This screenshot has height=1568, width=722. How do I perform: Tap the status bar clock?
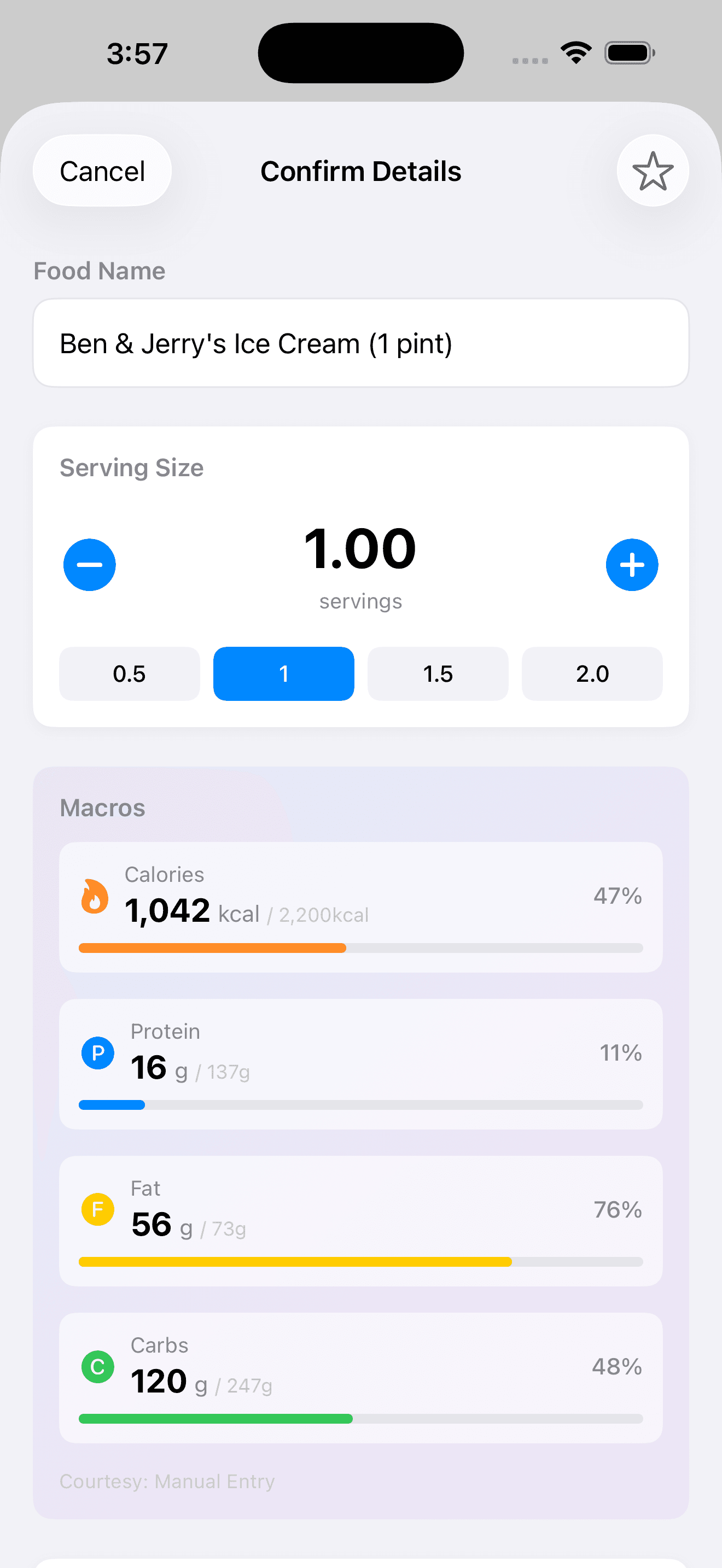point(137,53)
